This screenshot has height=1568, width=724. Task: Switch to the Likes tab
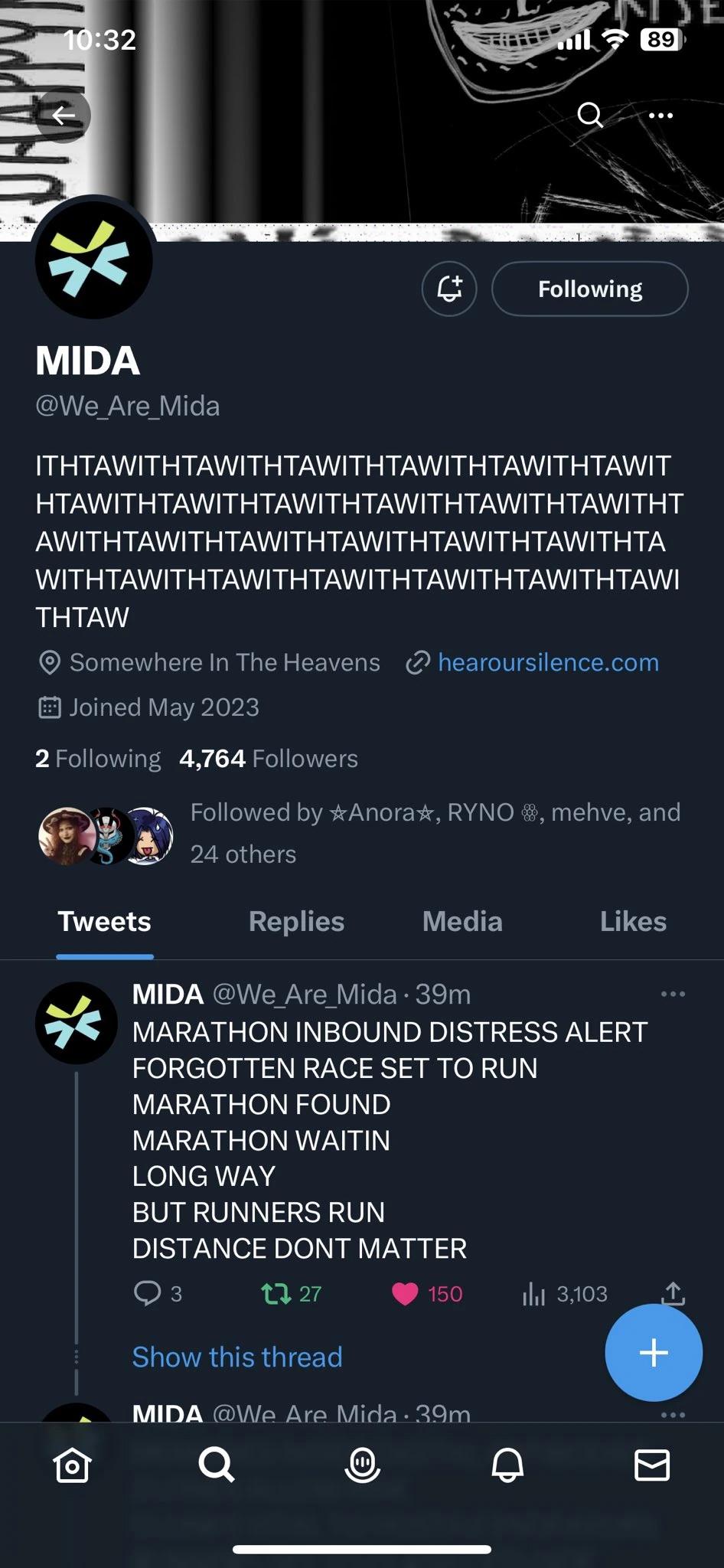pyautogui.click(x=633, y=922)
